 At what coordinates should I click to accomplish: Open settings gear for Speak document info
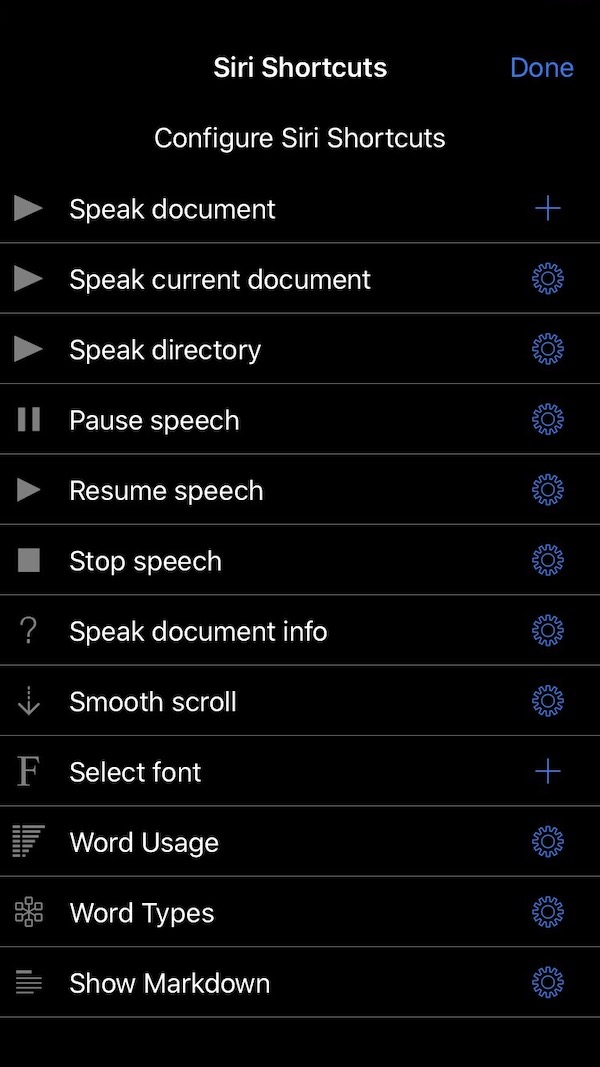[x=548, y=631]
